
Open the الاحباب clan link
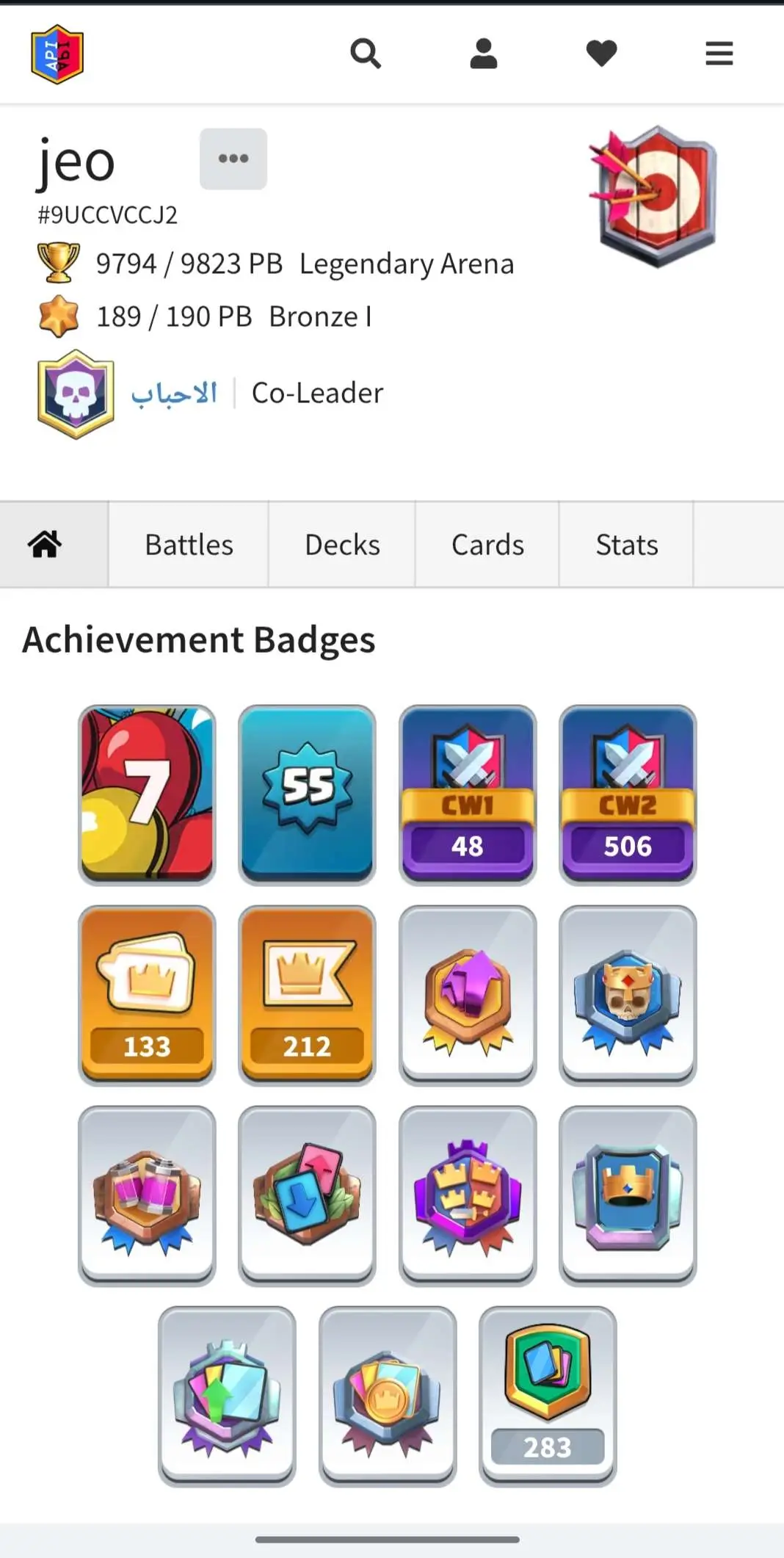click(174, 393)
